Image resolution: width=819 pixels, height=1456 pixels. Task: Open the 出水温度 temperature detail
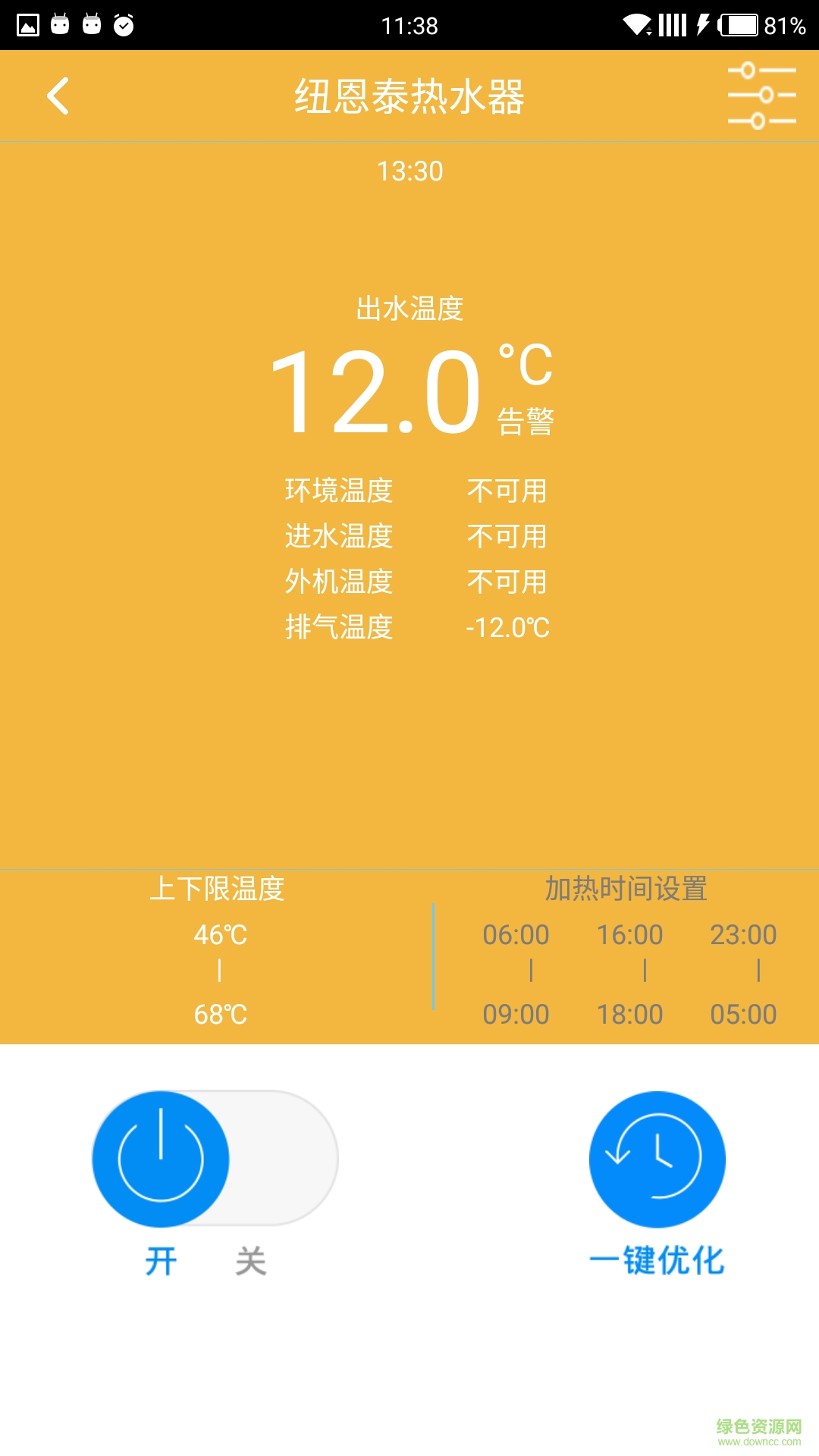pyautogui.click(x=409, y=309)
